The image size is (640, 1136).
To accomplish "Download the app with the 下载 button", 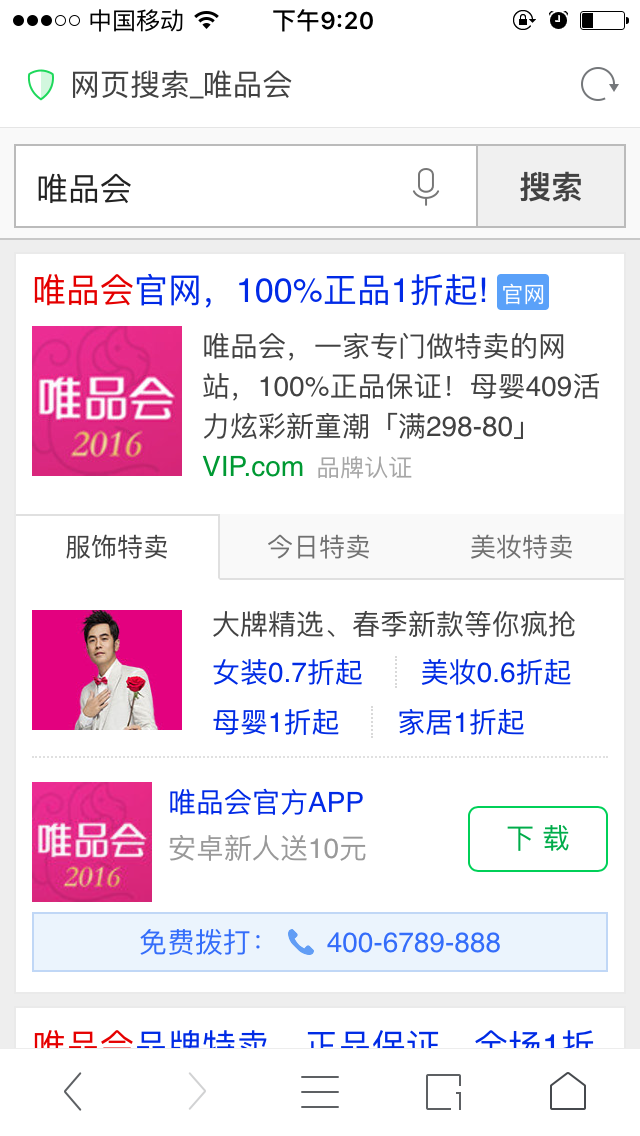I will tap(537, 838).
